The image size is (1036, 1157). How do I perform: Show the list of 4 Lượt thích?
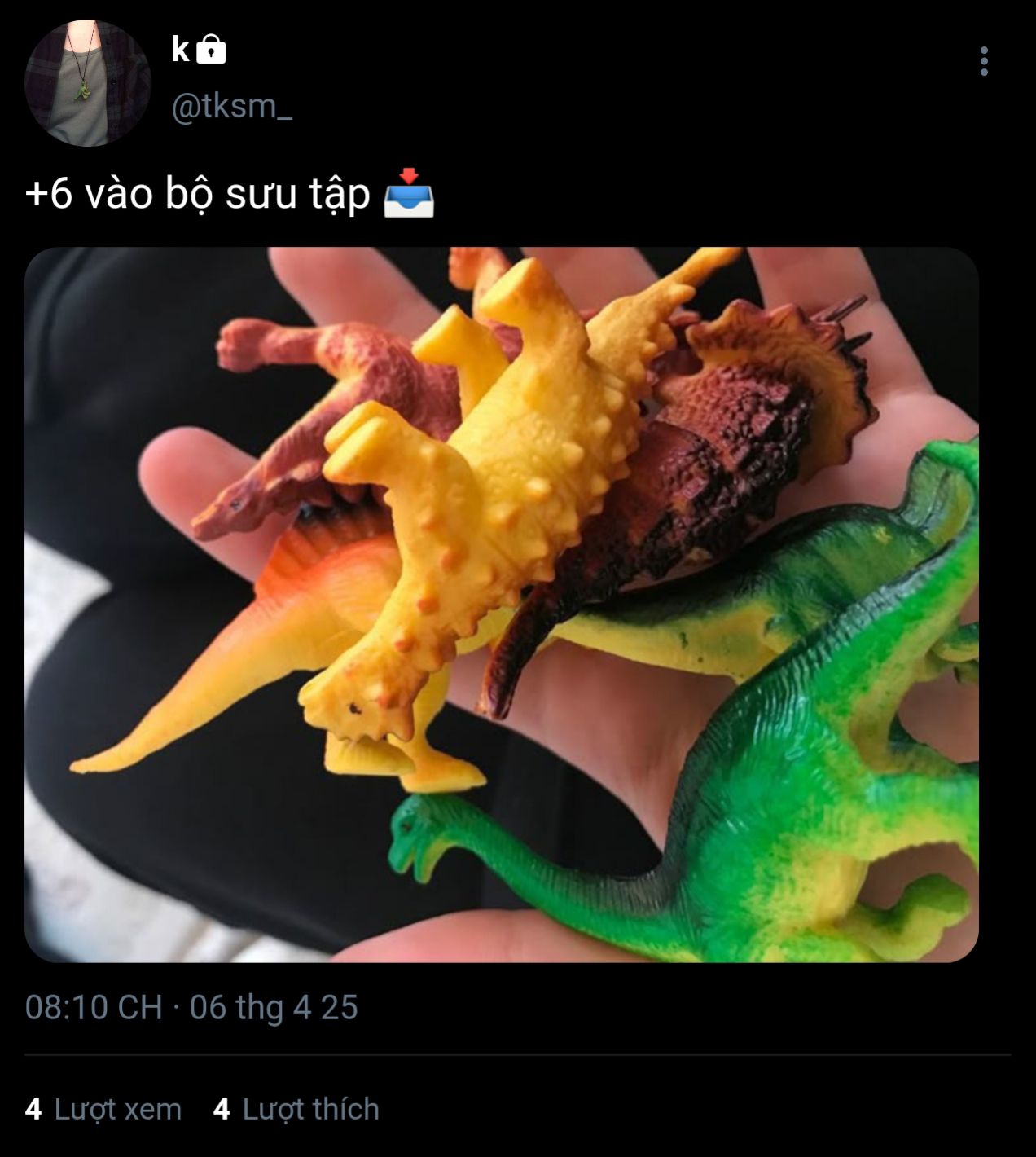click(296, 1109)
